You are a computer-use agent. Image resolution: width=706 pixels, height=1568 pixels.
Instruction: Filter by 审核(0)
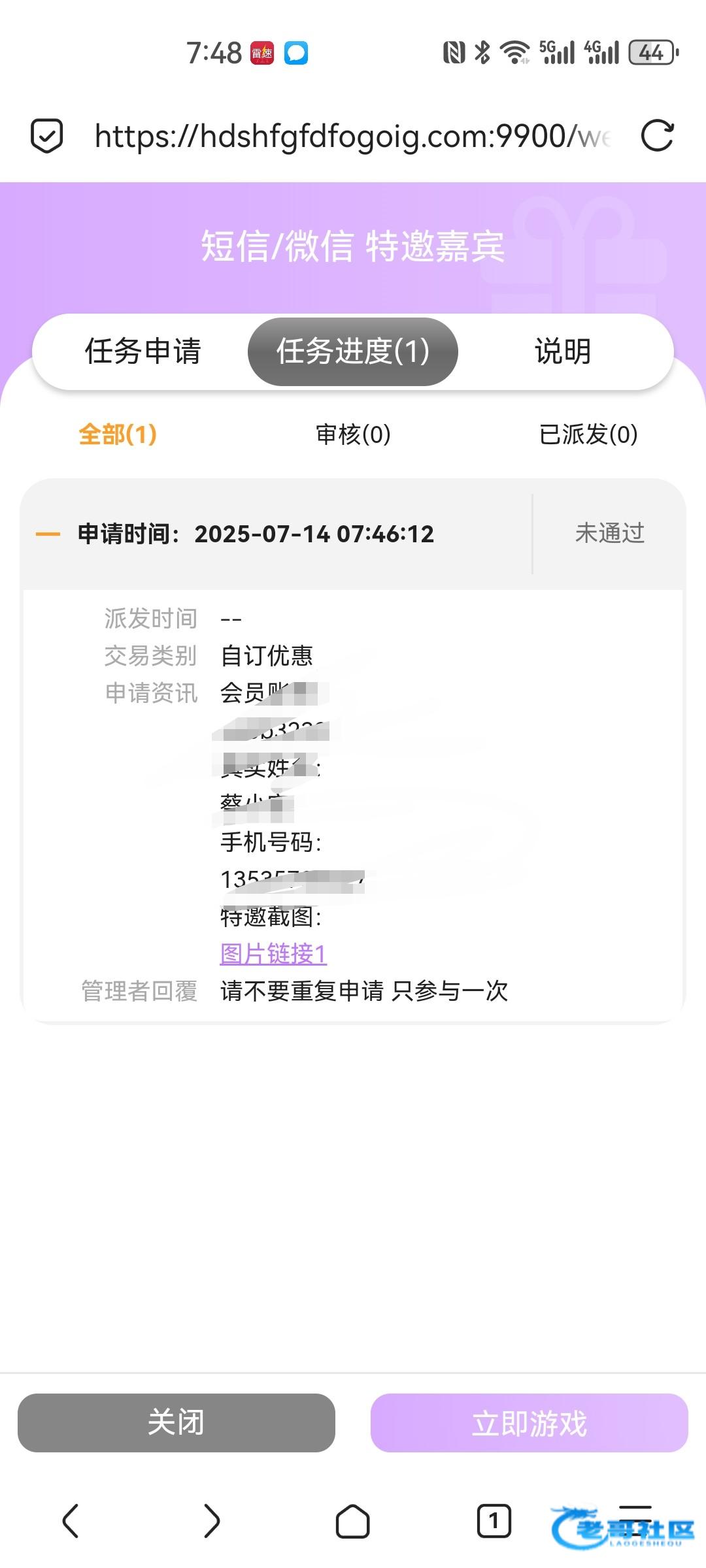(x=353, y=434)
